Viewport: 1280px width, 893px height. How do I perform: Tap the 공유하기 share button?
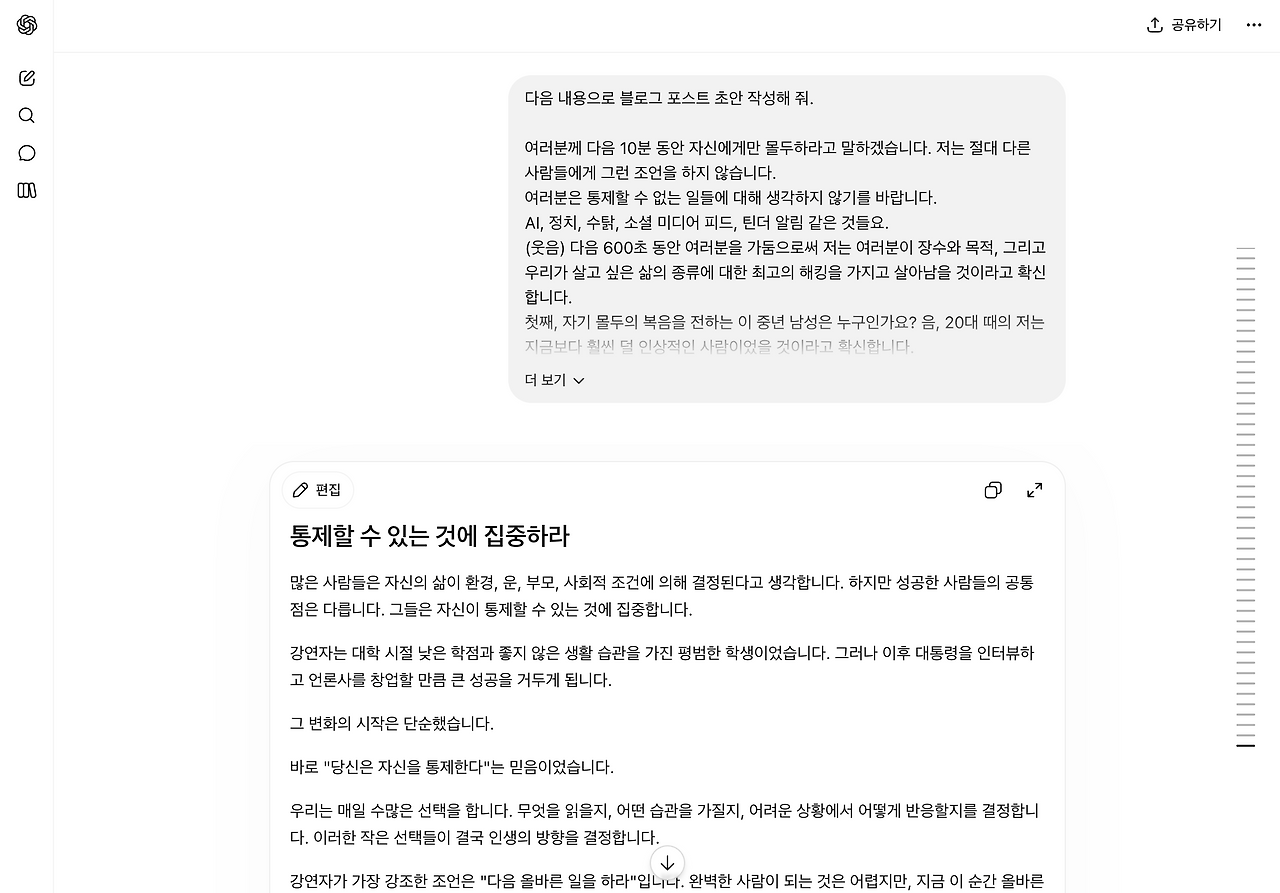1184,25
